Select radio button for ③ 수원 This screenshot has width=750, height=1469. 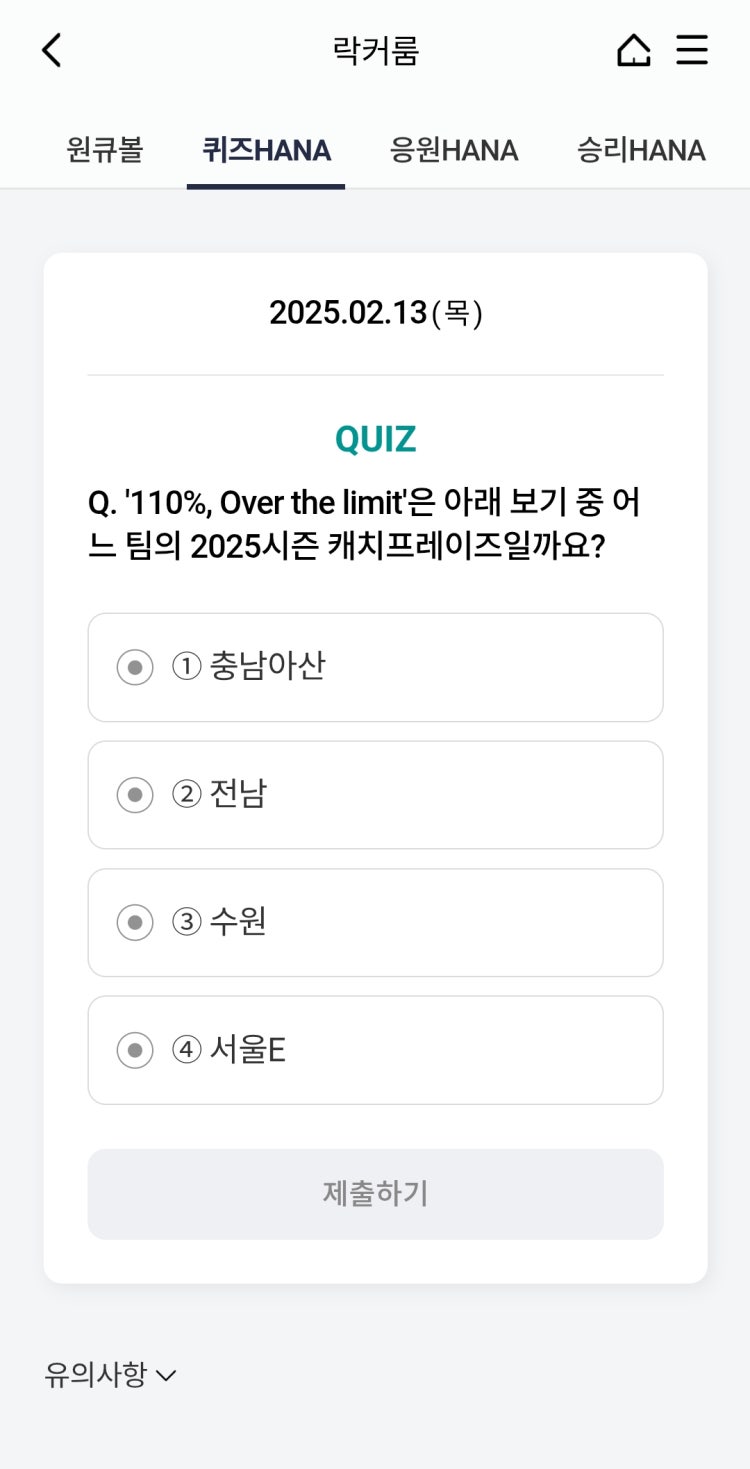click(135, 922)
